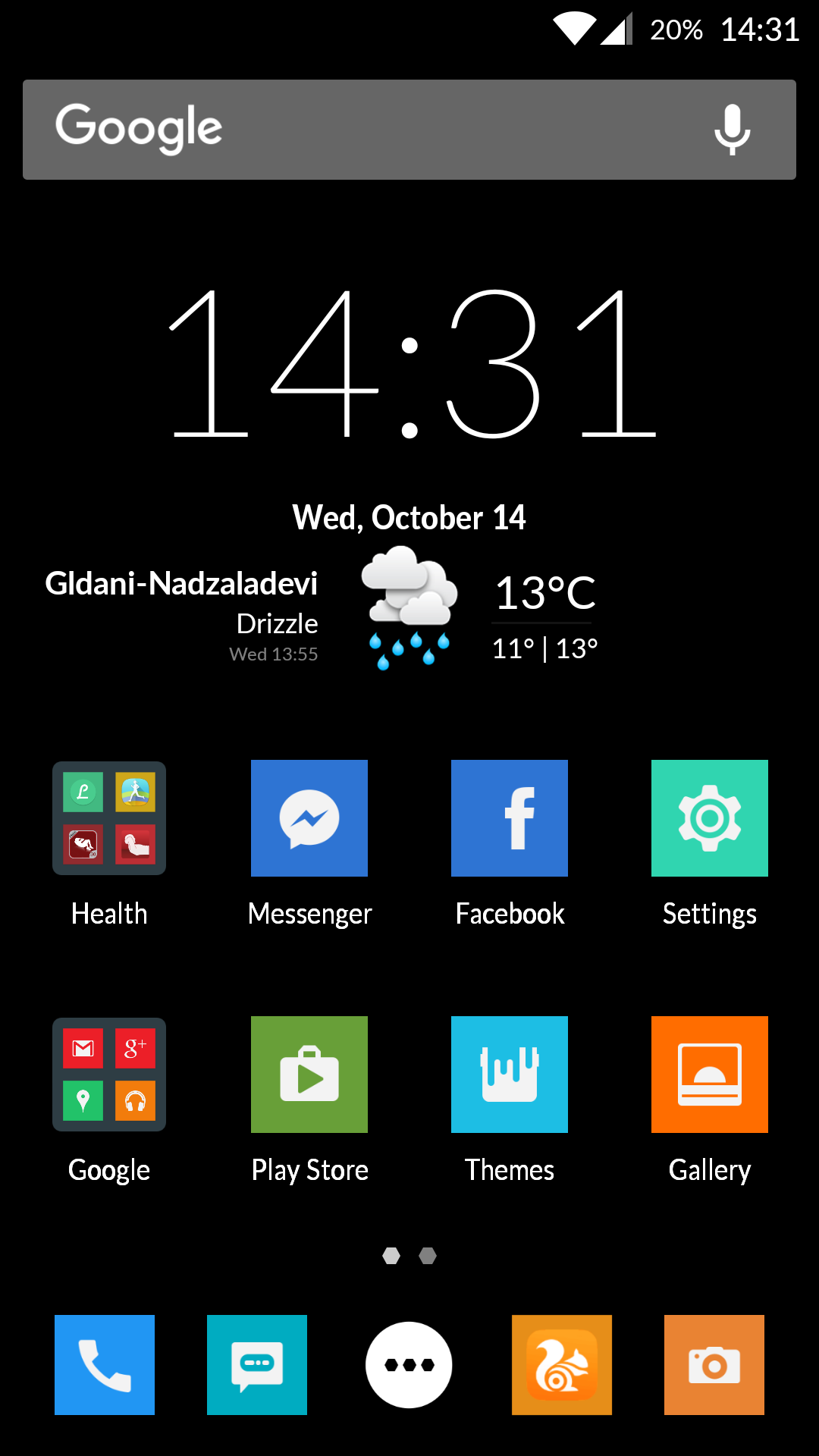Start voice search with the microphone
Screen dimensions: 819x1456
click(x=732, y=130)
